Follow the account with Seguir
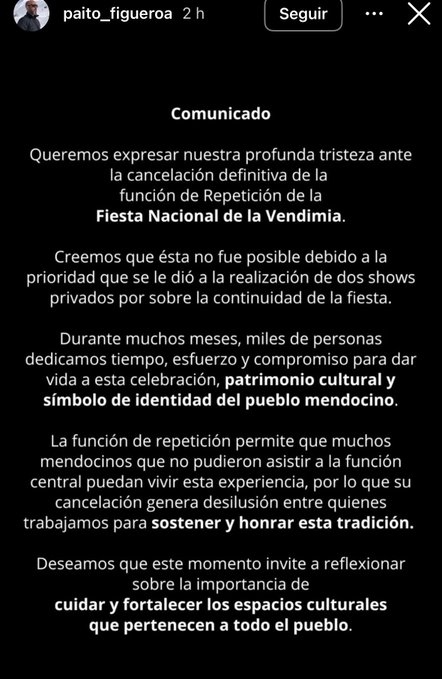This screenshot has width=442, height=679. point(303,14)
